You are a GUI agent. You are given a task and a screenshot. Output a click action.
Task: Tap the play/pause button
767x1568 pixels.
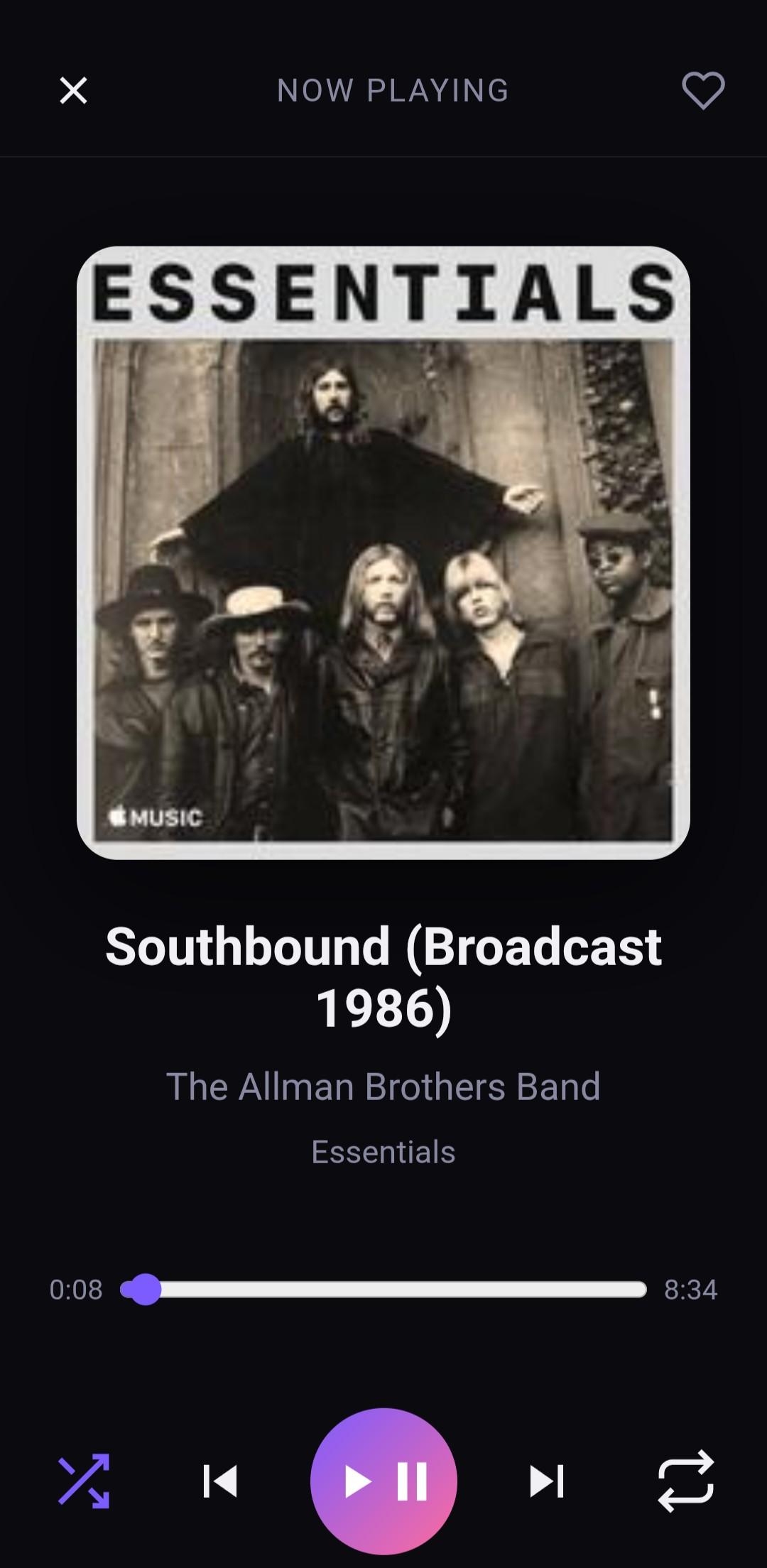[383, 1481]
